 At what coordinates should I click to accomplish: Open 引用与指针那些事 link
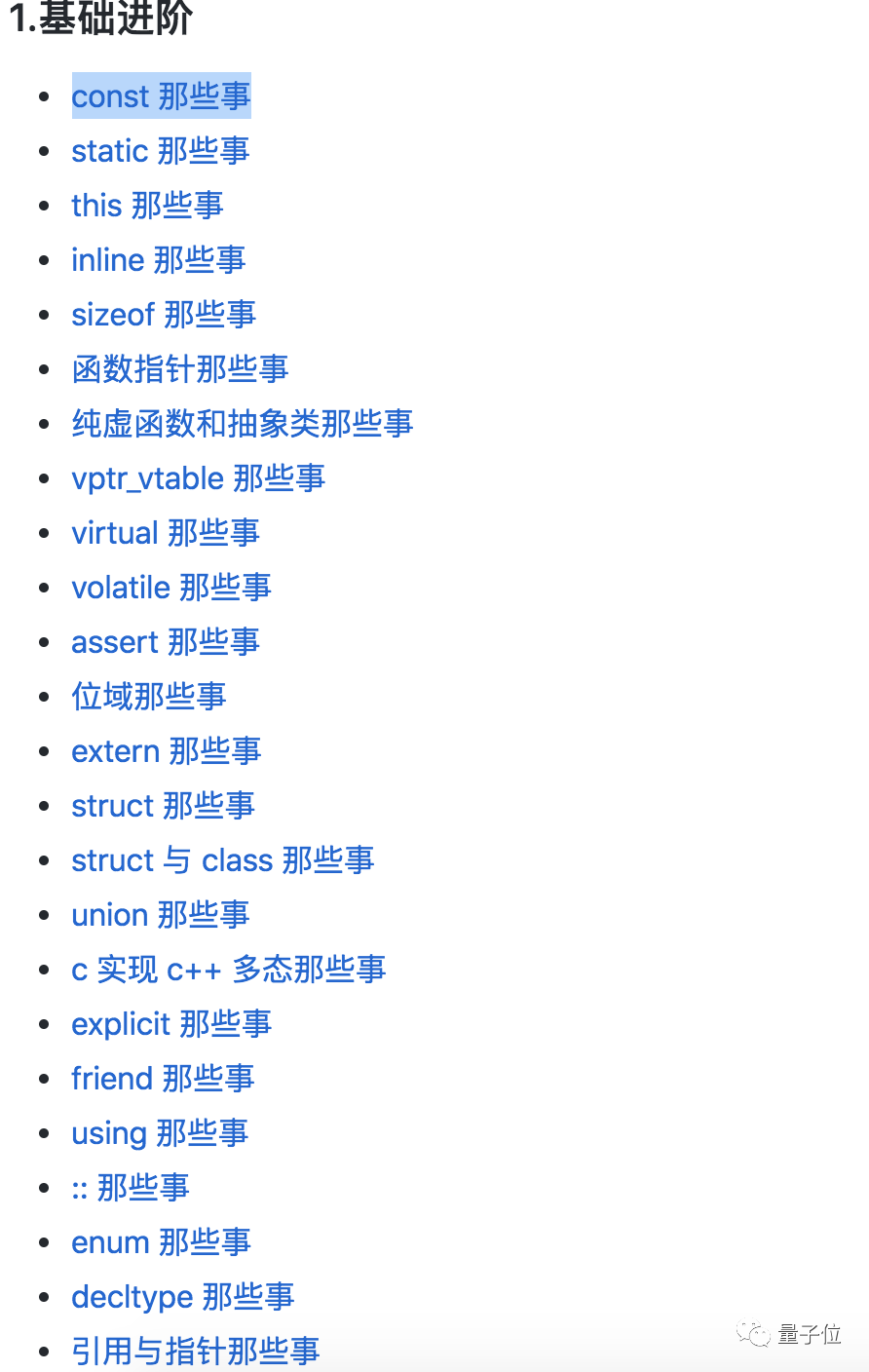pyautogui.click(x=196, y=1352)
